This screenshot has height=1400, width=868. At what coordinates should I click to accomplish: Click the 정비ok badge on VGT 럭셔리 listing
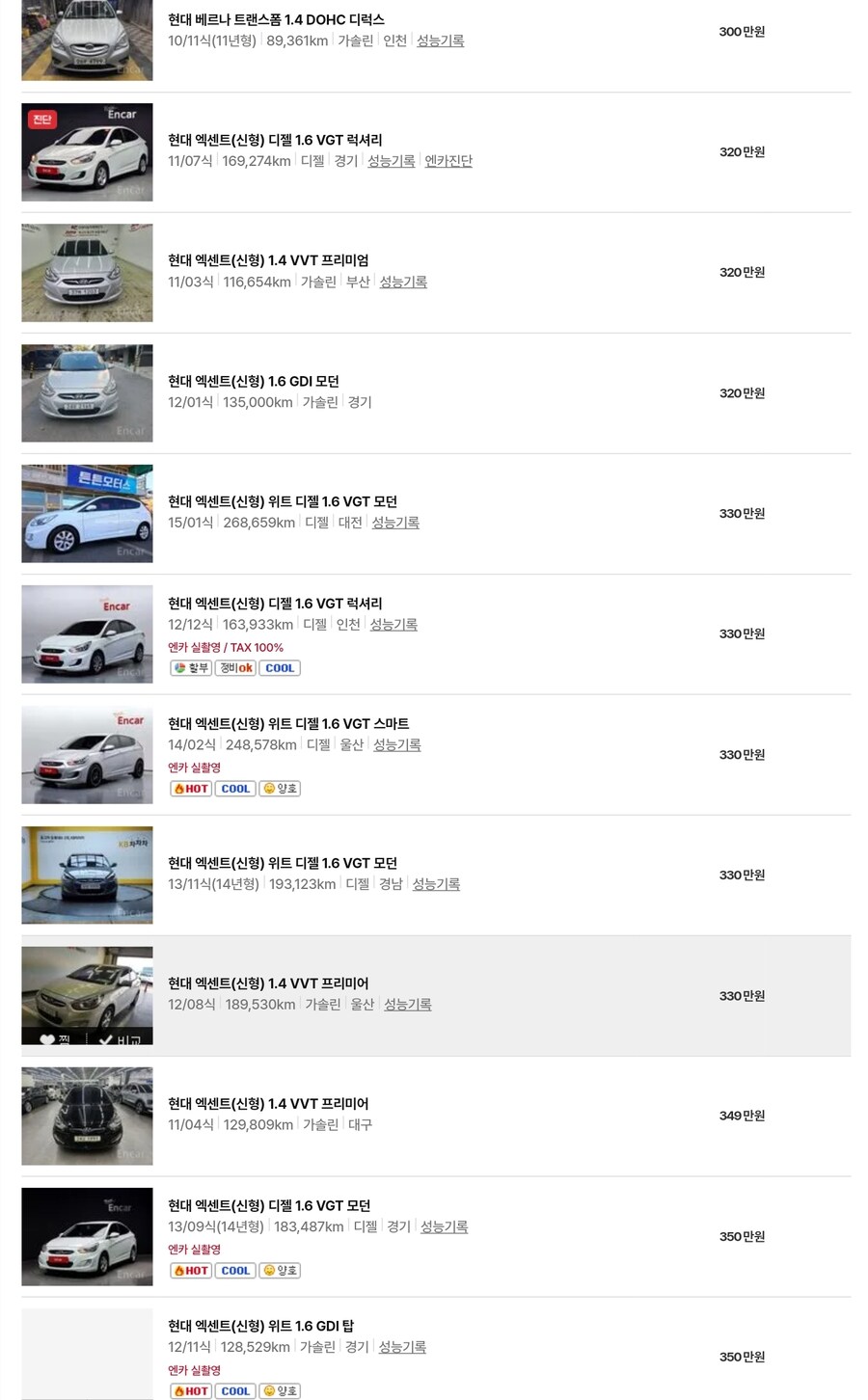point(234,667)
